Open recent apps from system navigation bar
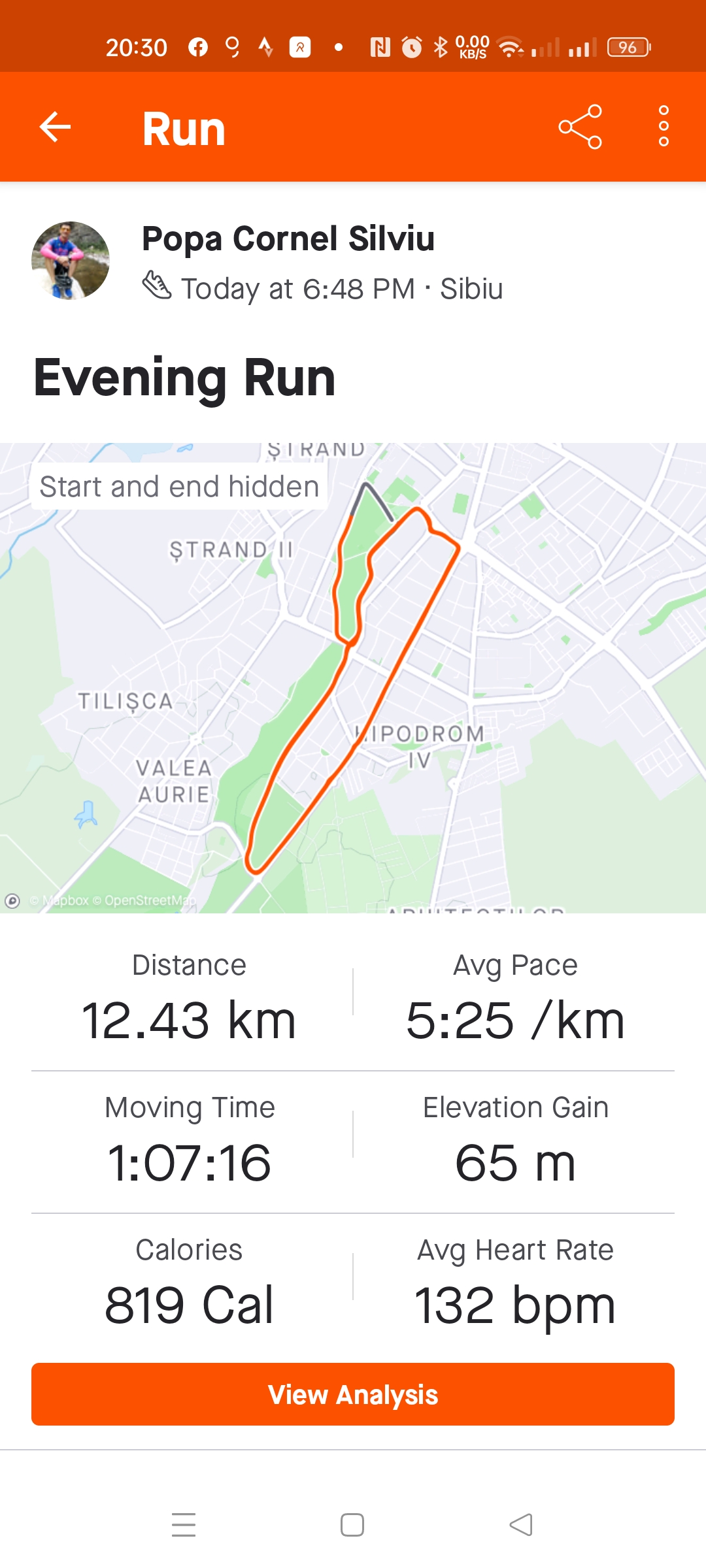706x1568 pixels. 184,1525
